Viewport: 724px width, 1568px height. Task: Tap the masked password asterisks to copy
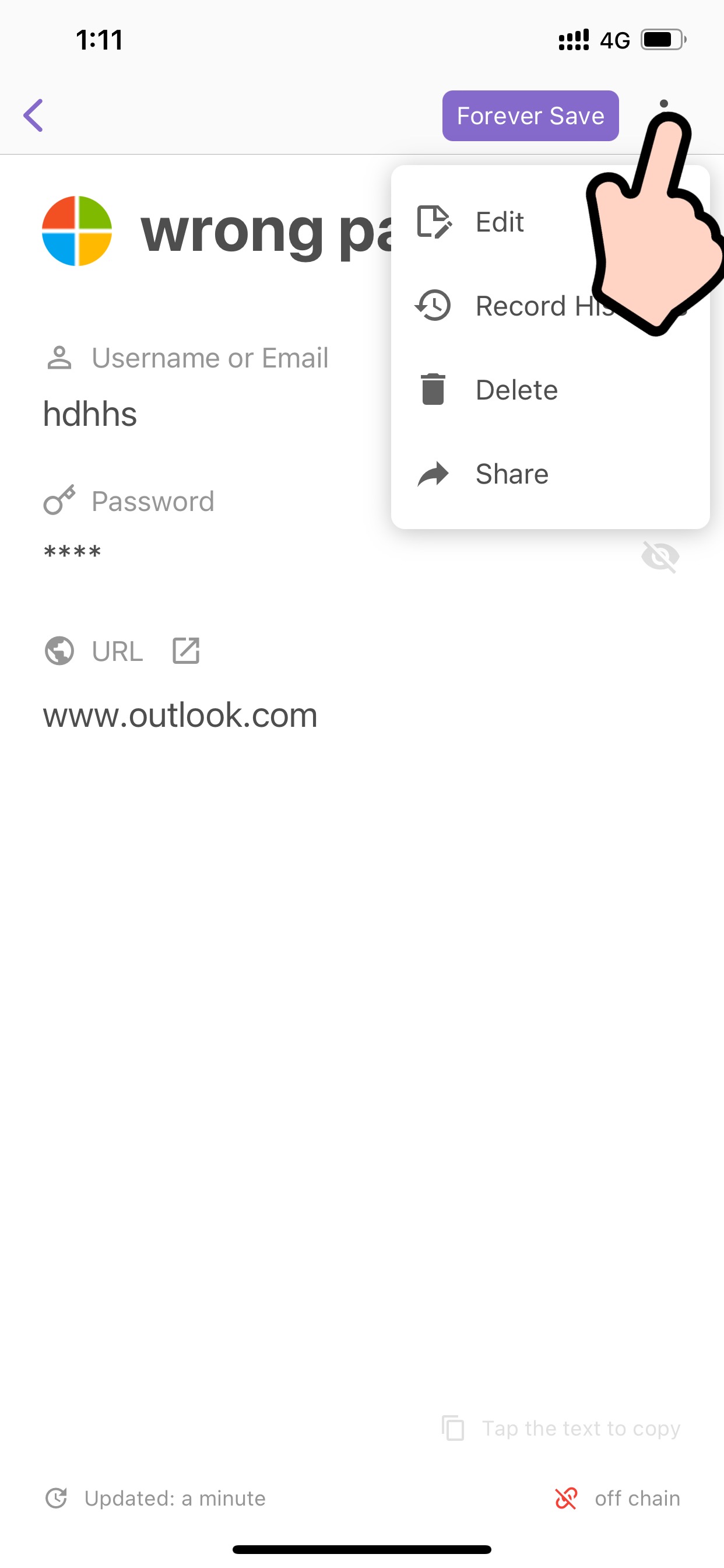(x=72, y=552)
